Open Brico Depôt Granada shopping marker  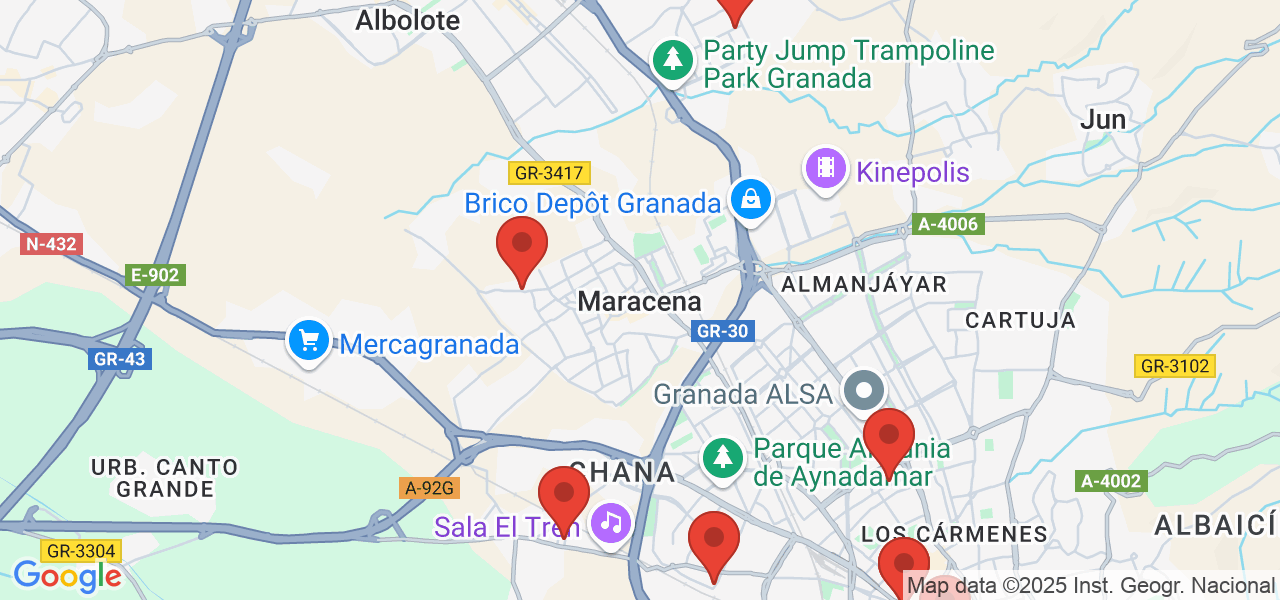[x=750, y=199]
